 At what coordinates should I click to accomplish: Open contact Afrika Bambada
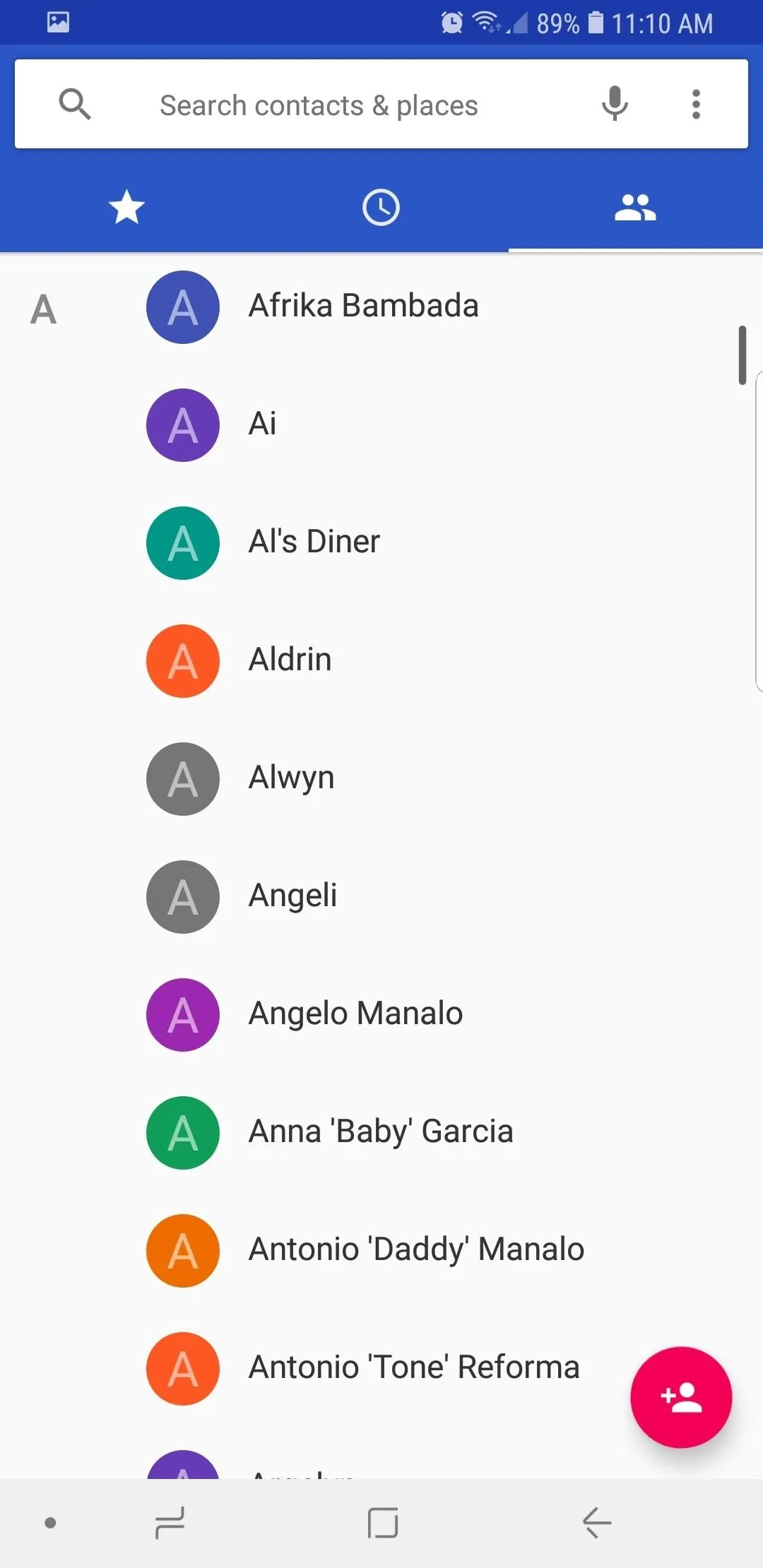(381, 307)
